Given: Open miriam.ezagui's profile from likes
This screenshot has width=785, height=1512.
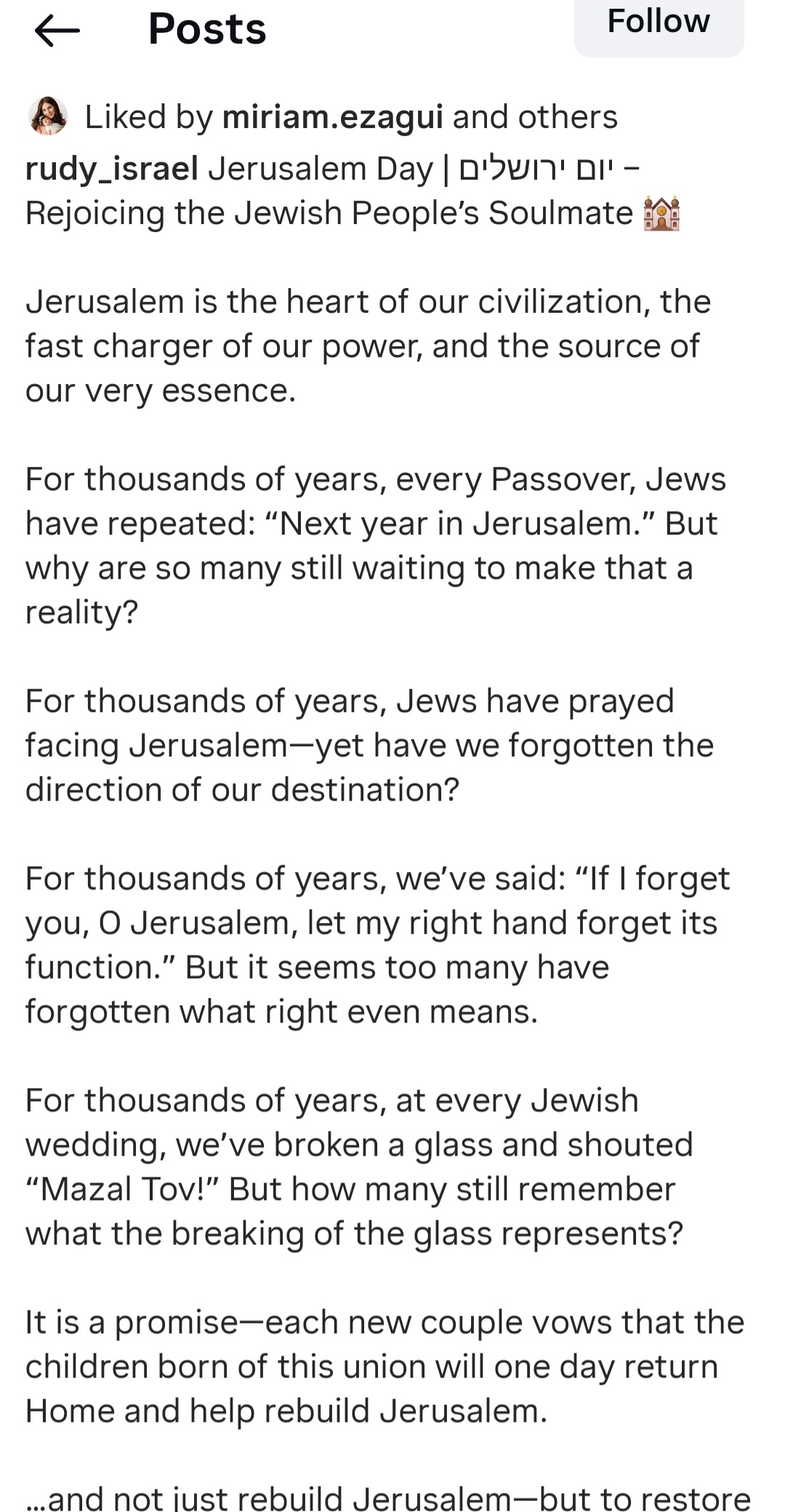Looking at the screenshot, I should click(333, 117).
